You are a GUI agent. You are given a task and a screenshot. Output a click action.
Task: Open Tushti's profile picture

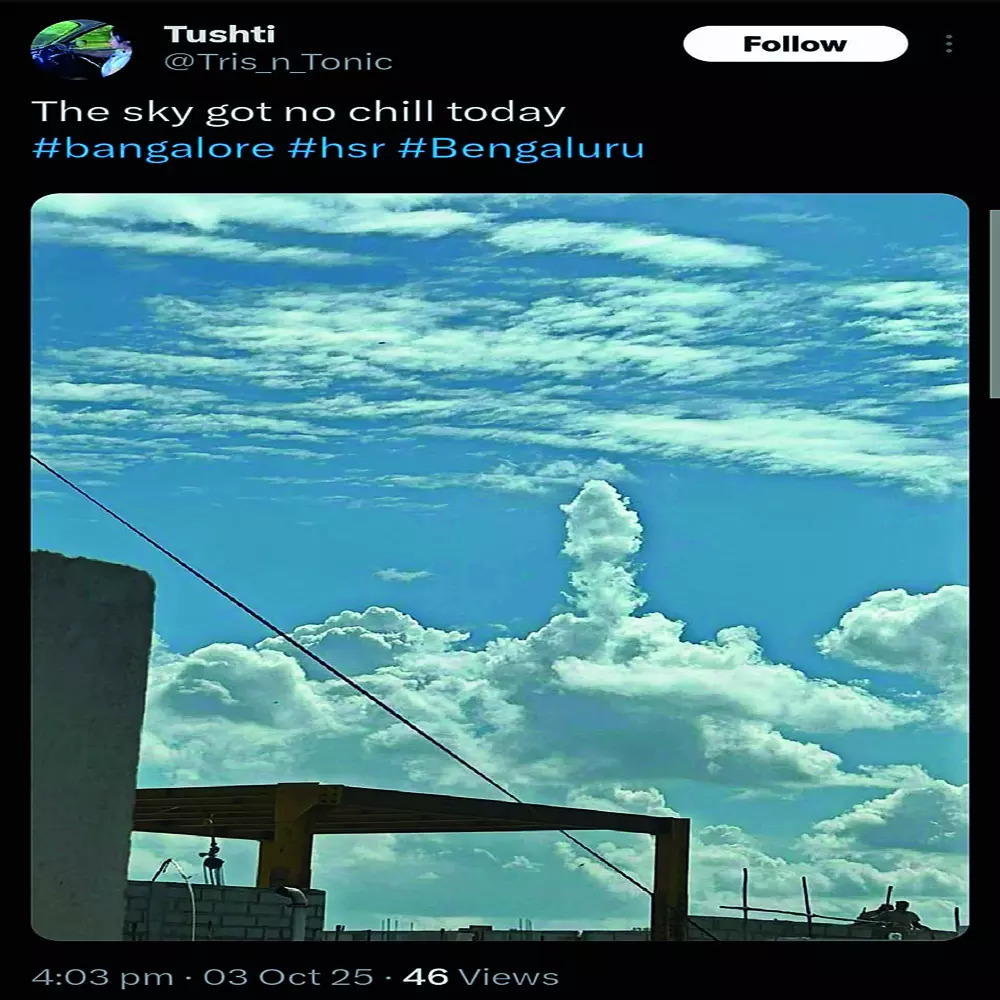click(x=81, y=49)
